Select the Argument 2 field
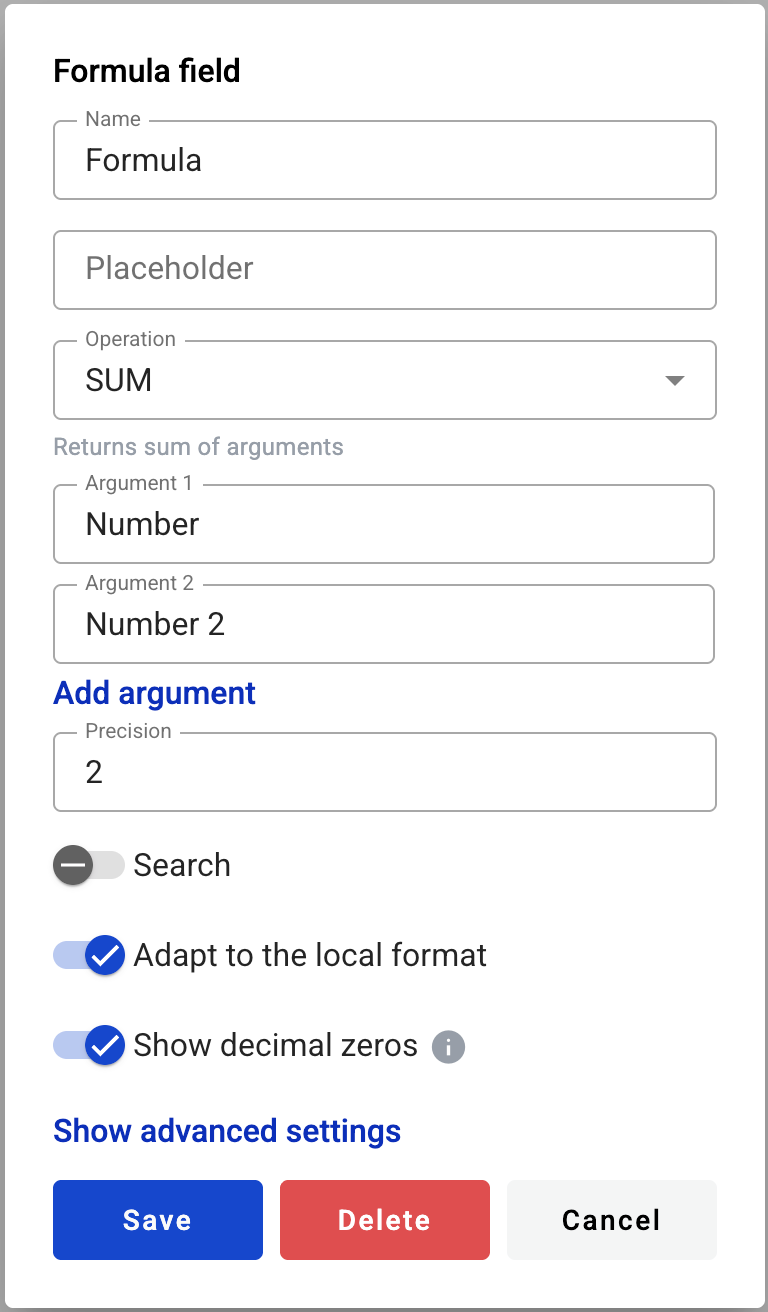The image size is (768, 1312). pos(384,624)
